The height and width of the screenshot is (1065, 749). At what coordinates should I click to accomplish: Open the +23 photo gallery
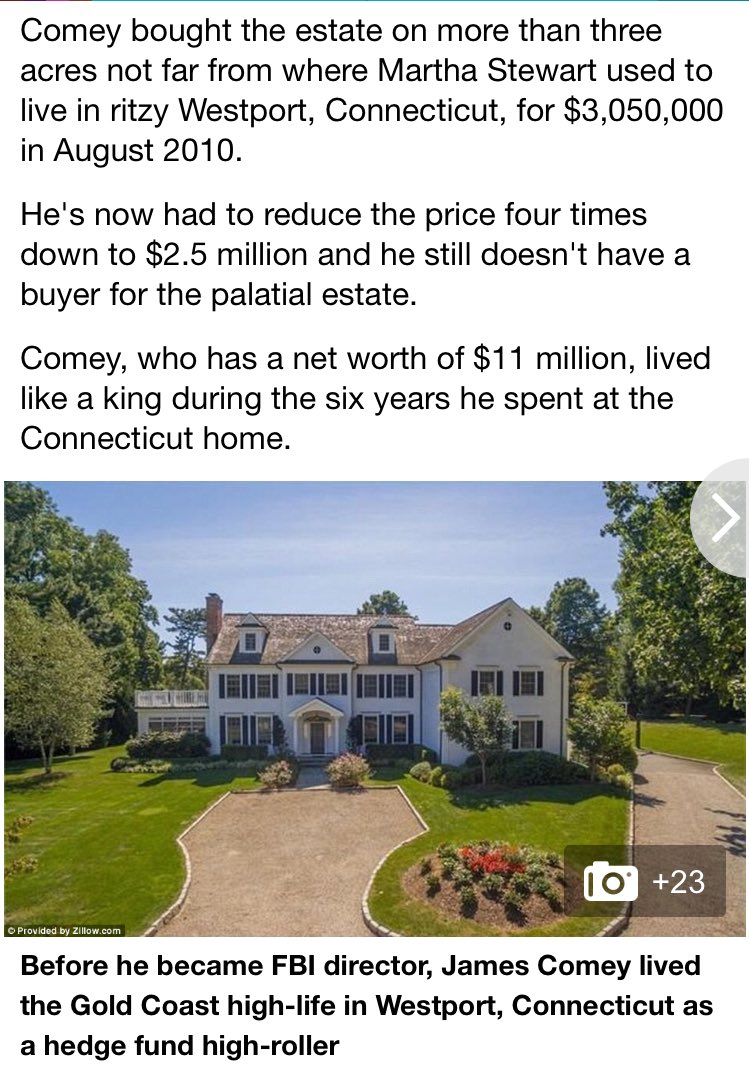644,881
